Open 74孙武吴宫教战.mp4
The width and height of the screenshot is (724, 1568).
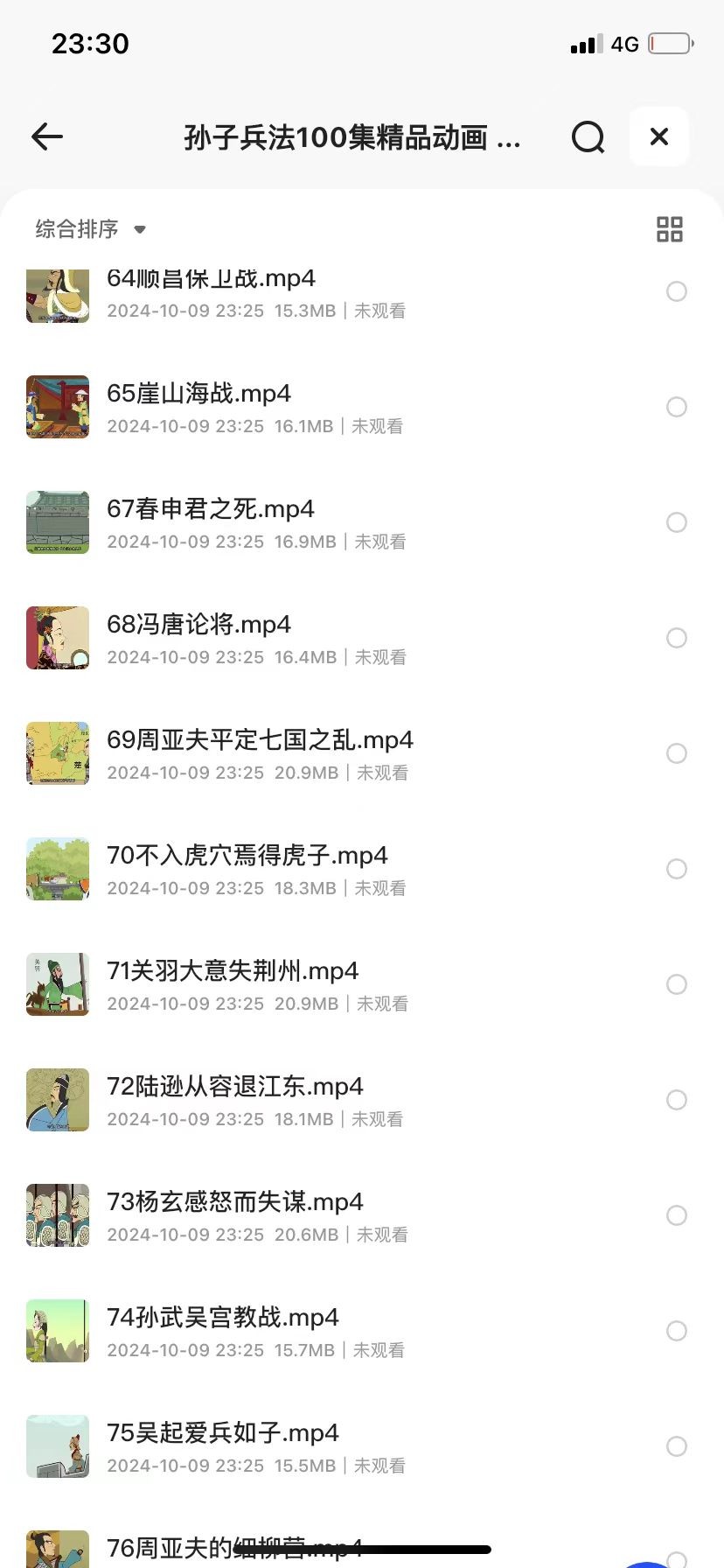(x=223, y=1319)
